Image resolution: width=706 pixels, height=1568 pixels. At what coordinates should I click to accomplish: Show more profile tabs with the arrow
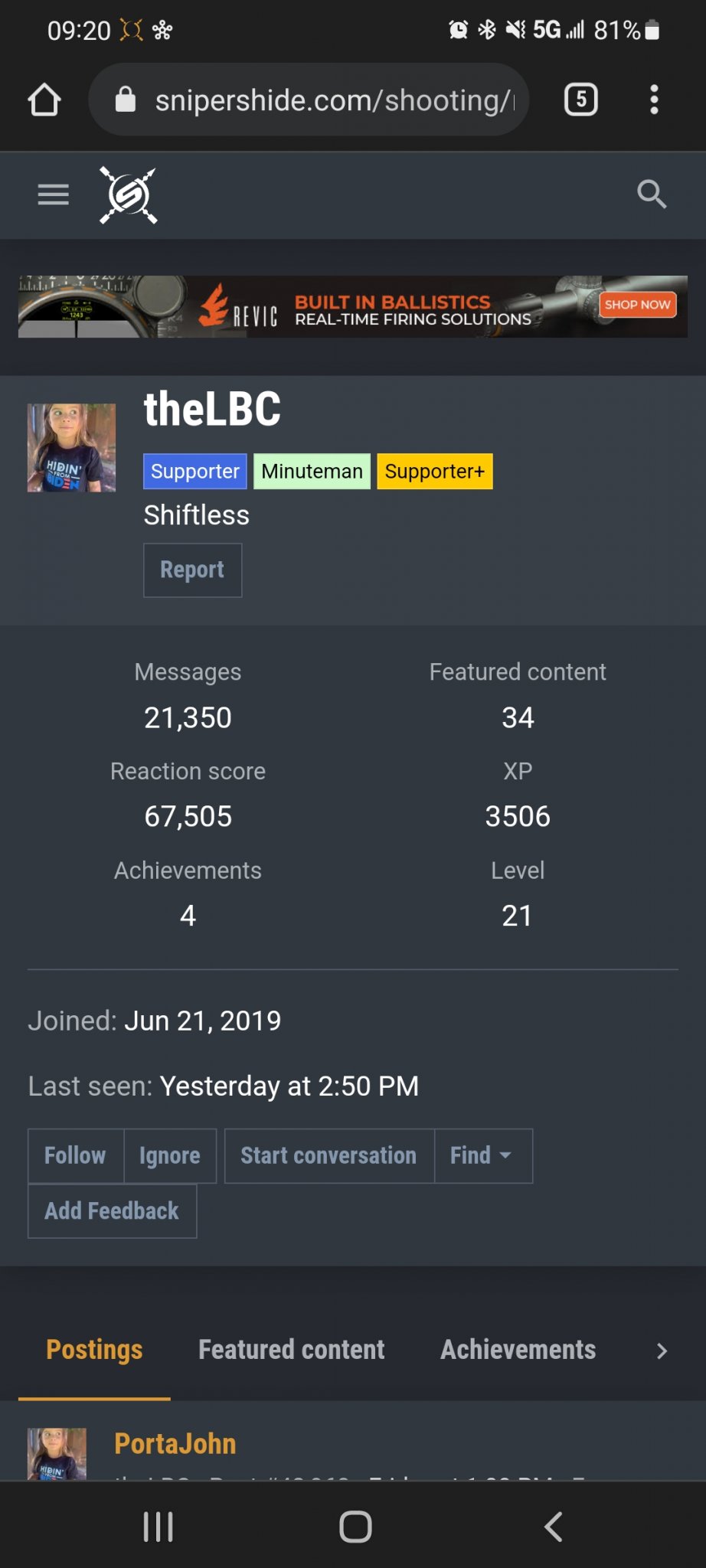tap(662, 1351)
